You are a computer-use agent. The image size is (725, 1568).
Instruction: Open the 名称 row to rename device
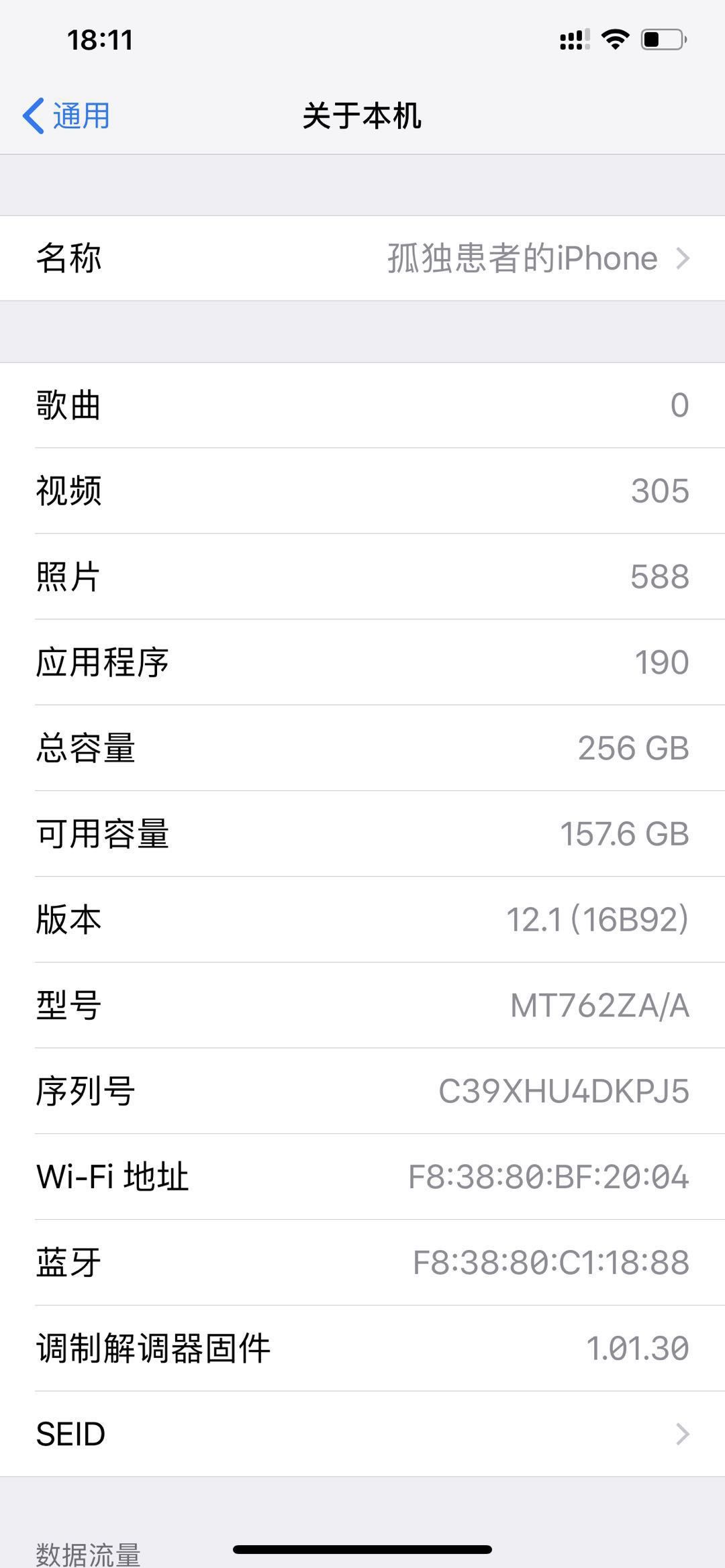(x=362, y=258)
